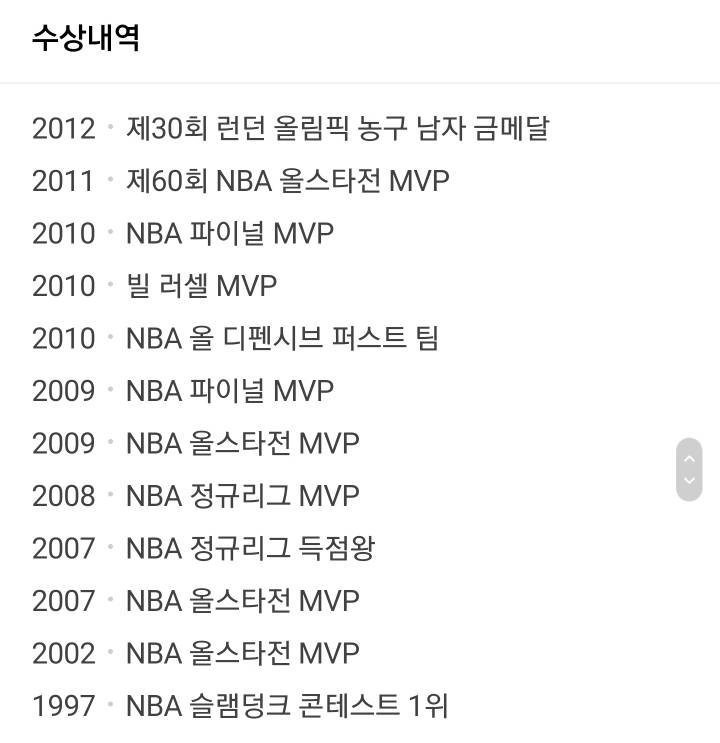Tap the down arrow on the scroll widget

pyautogui.click(x=689, y=481)
